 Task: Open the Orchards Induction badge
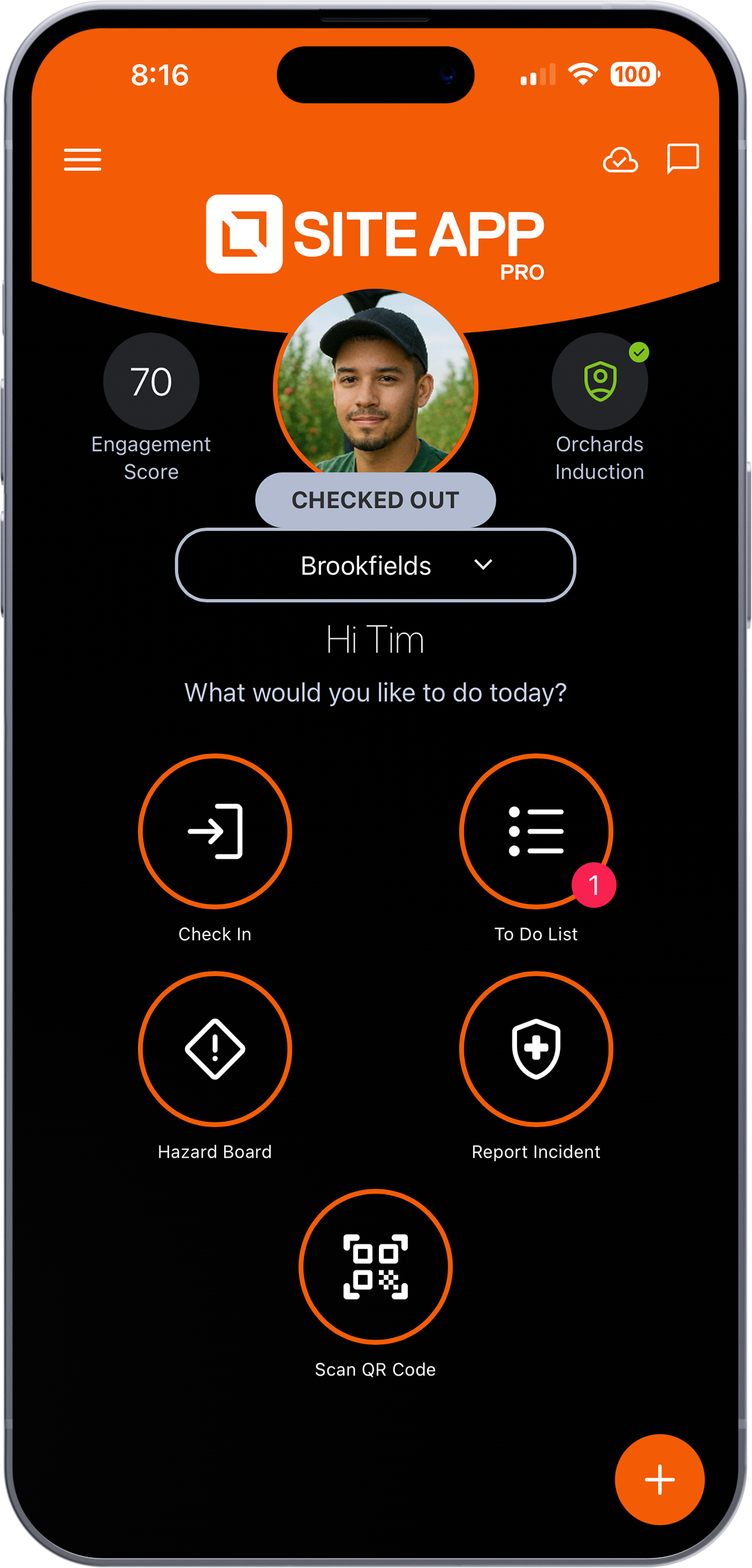tap(600, 381)
